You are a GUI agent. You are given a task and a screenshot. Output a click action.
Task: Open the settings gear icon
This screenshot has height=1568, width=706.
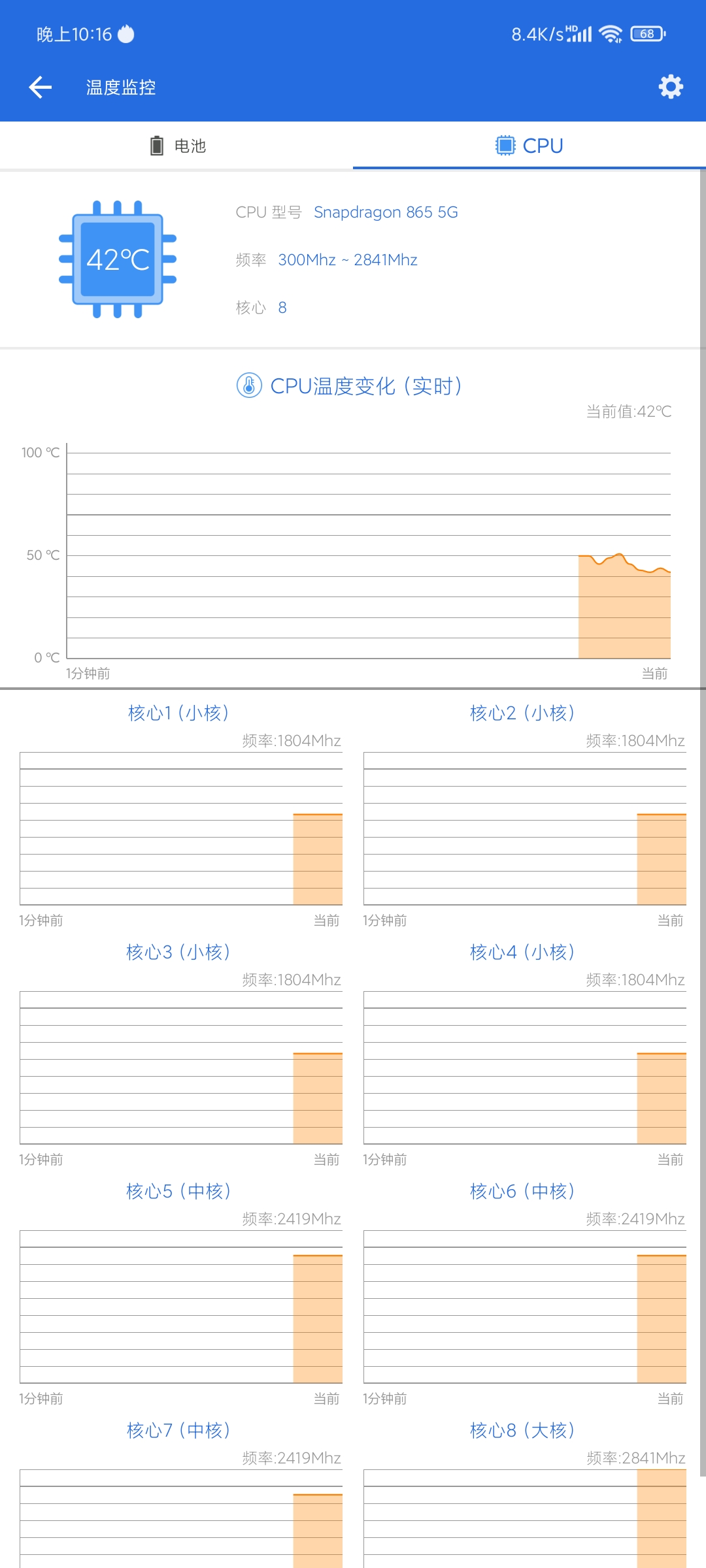coord(671,87)
